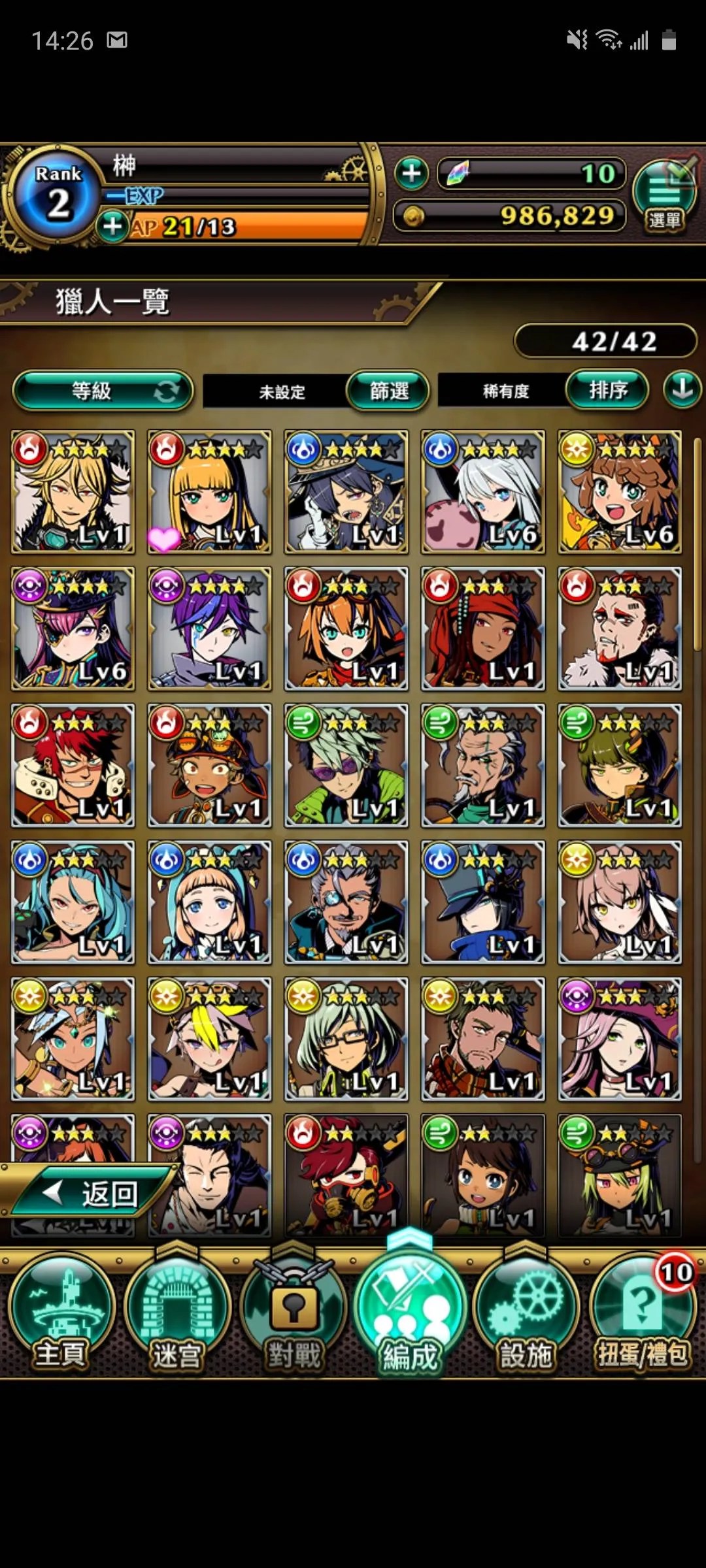Image resolution: width=706 pixels, height=1568 pixels.
Task: Open the glasses-wearing green-haired light hunter
Action: 346,1039
